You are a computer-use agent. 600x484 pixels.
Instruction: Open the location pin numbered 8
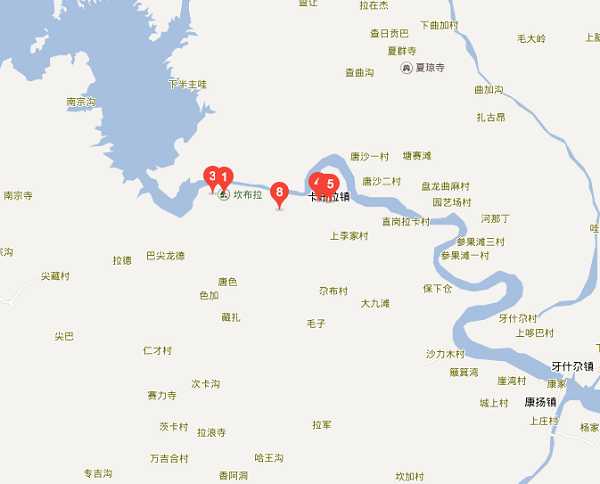pos(279,191)
